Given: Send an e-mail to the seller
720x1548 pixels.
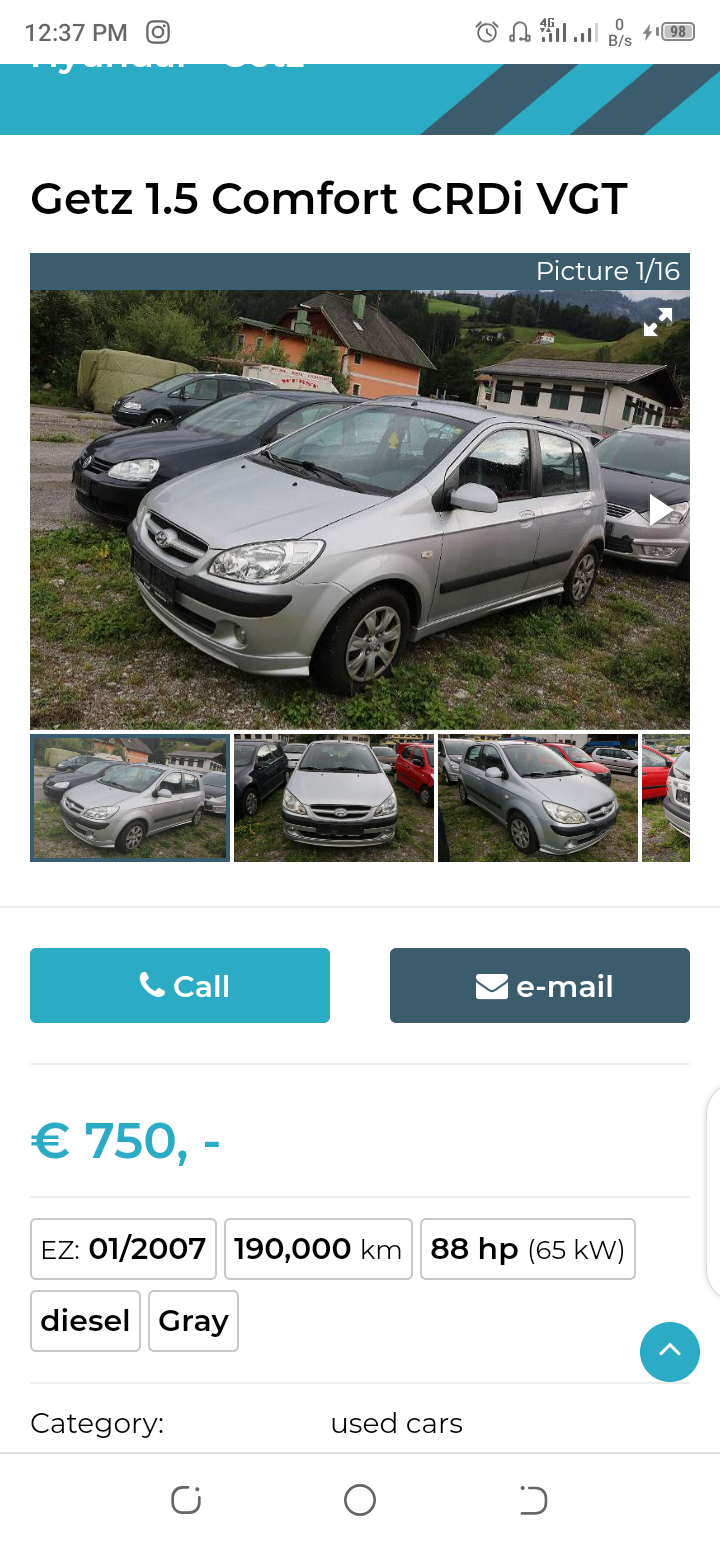Looking at the screenshot, I should click(540, 986).
